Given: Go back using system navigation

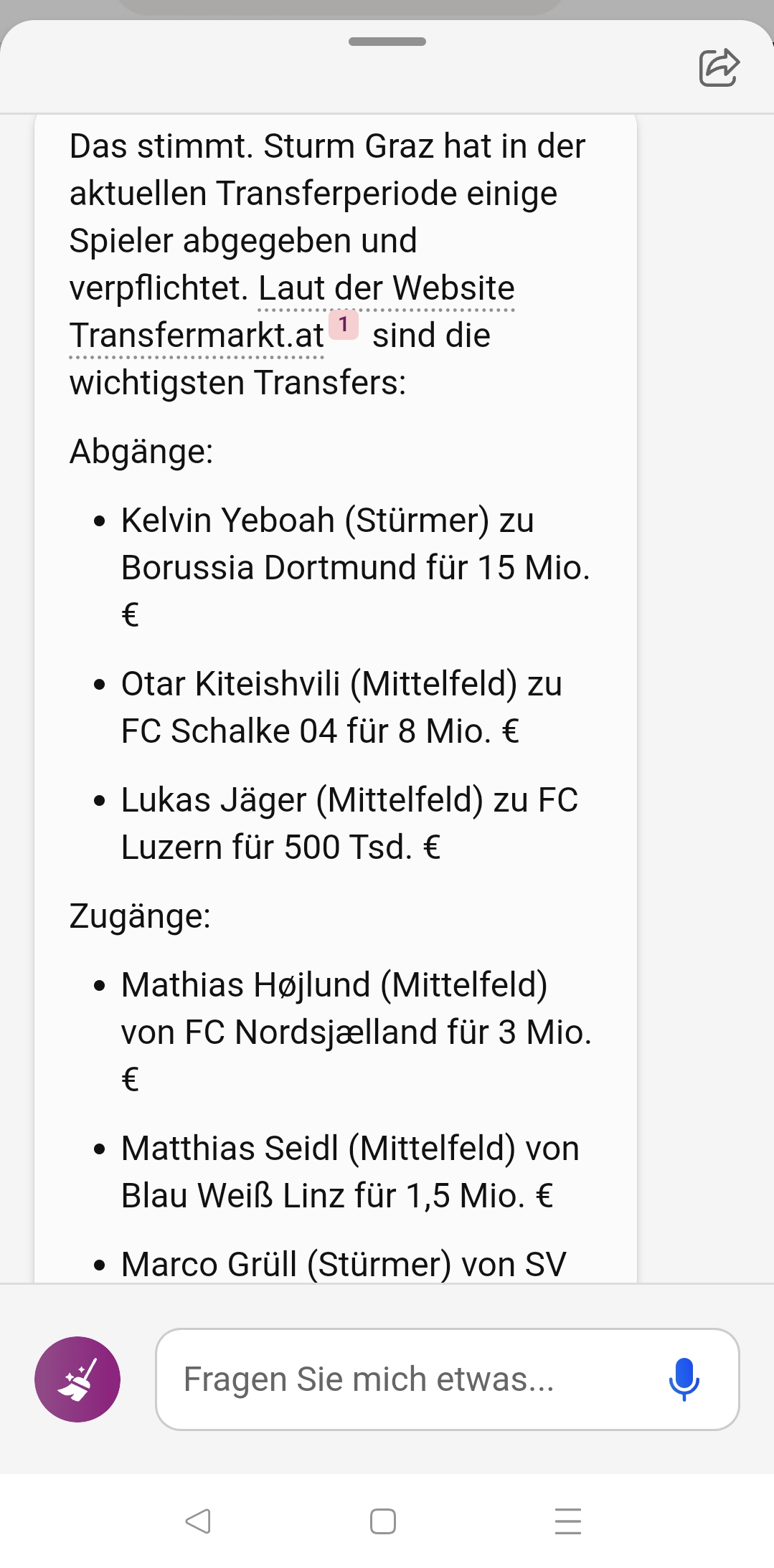Looking at the screenshot, I should pyautogui.click(x=198, y=1521).
